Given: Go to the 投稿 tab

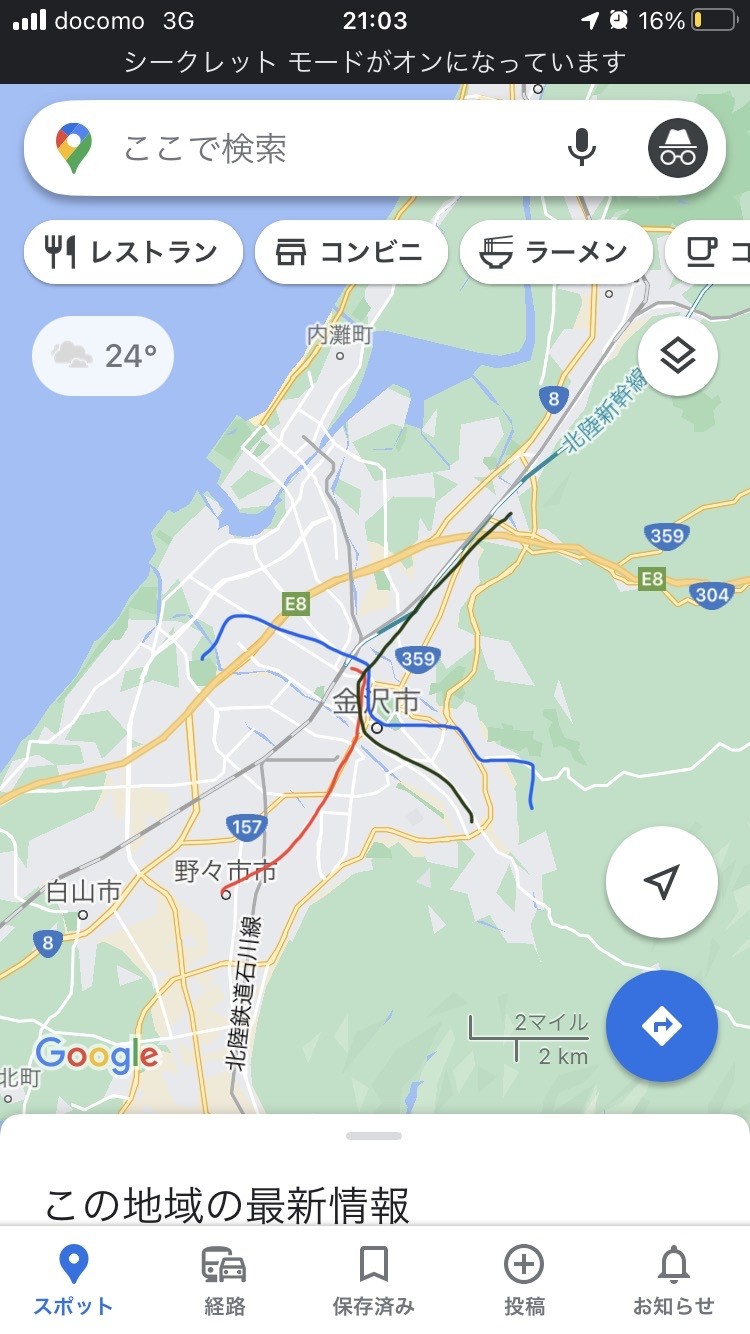Looking at the screenshot, I should coord(524,1280).
